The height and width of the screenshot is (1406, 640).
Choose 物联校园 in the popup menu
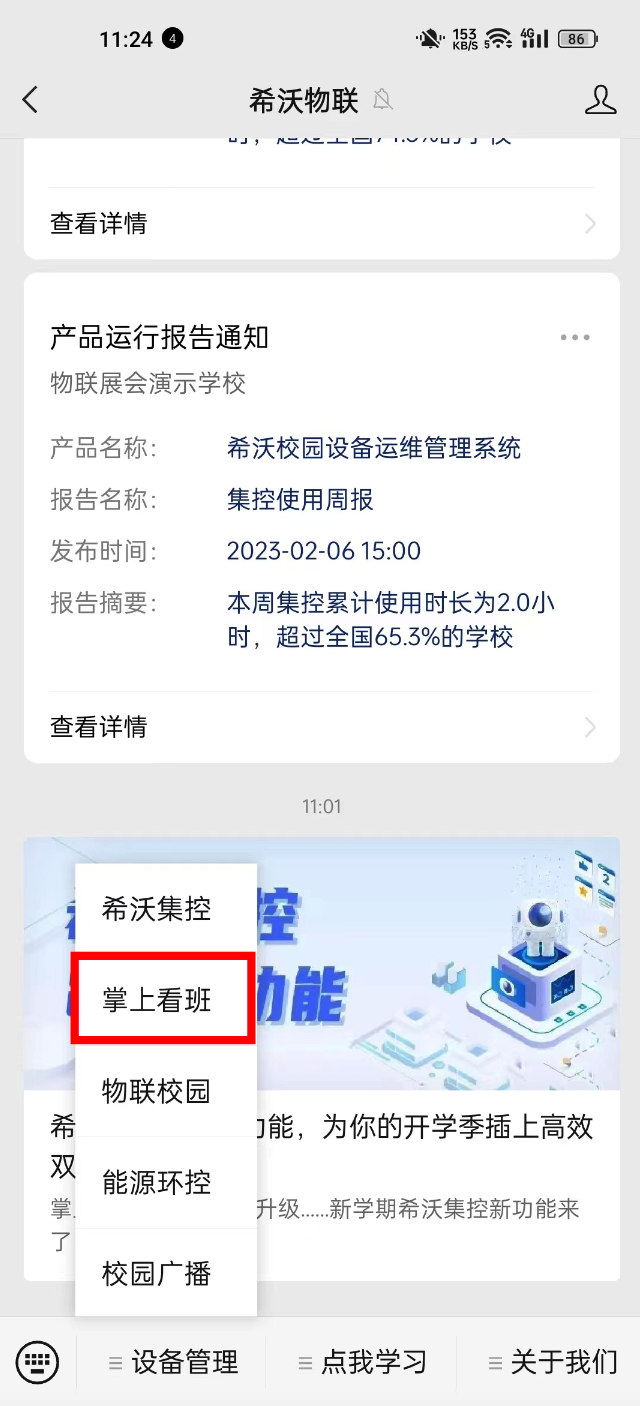pos(157,1091)
